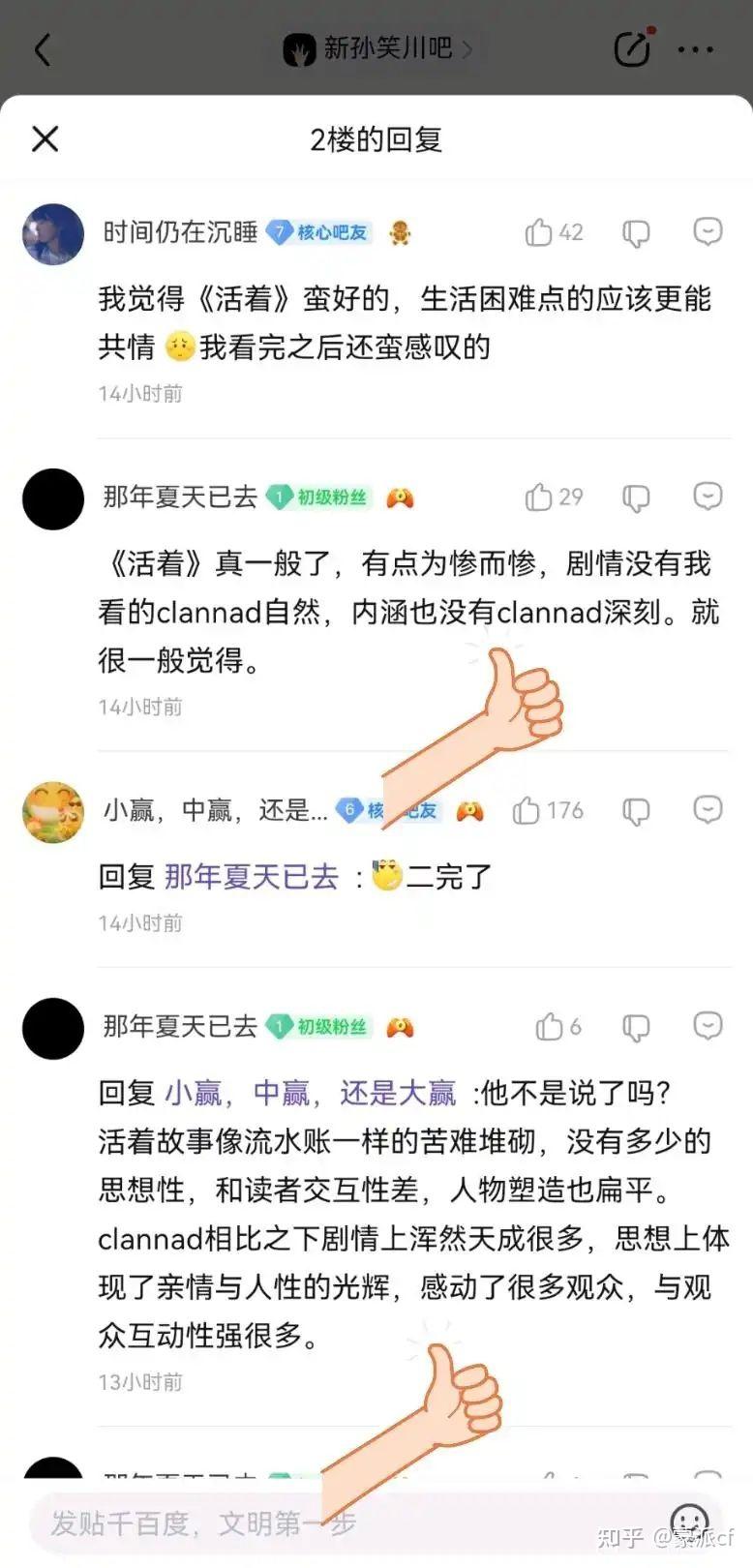Open the 新孙笑川吧 forum link
This screenshot has height=1568, width=753.
[377, 48]
